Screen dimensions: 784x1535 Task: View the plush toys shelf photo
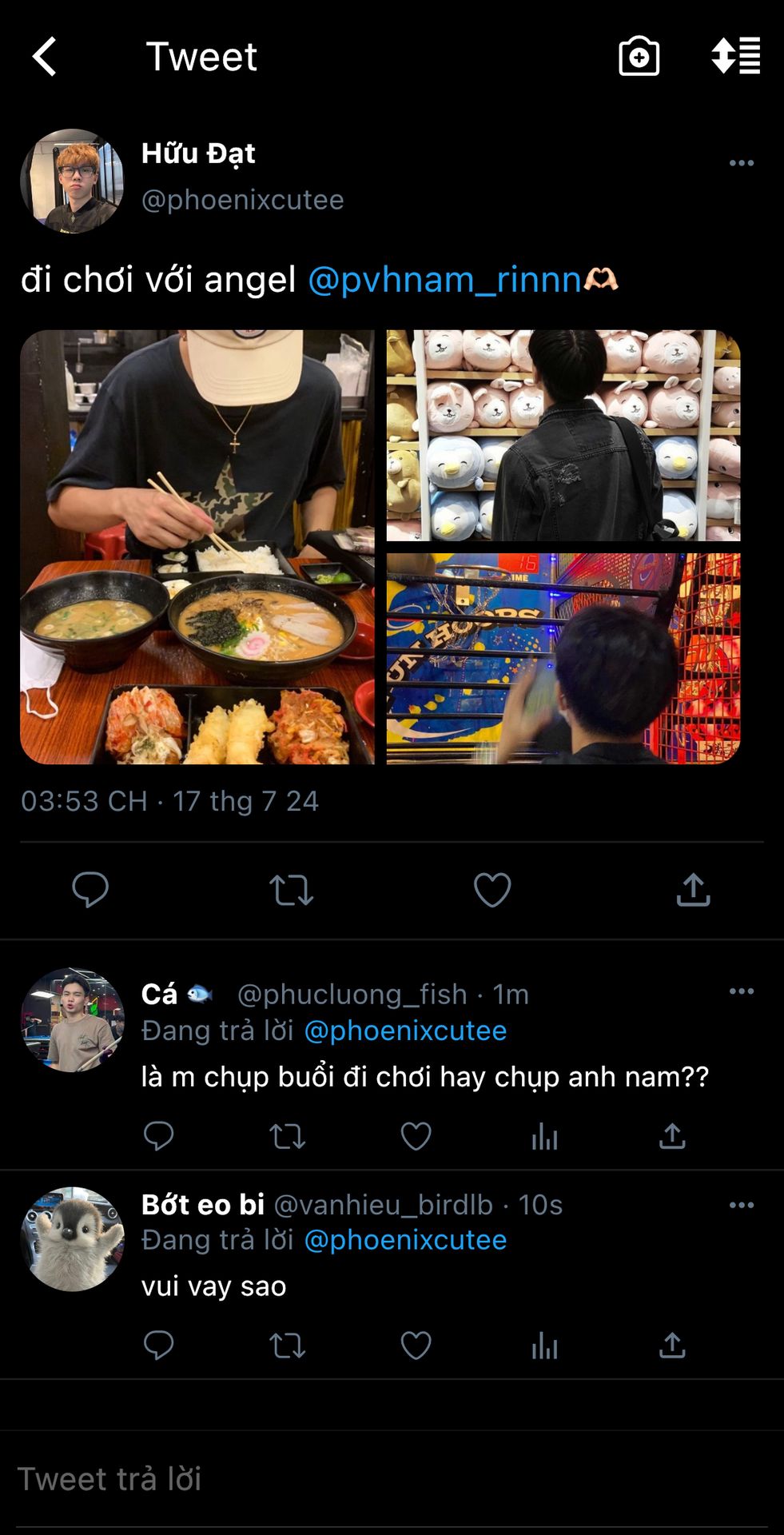pyautogui.click(x=563, y=436)
